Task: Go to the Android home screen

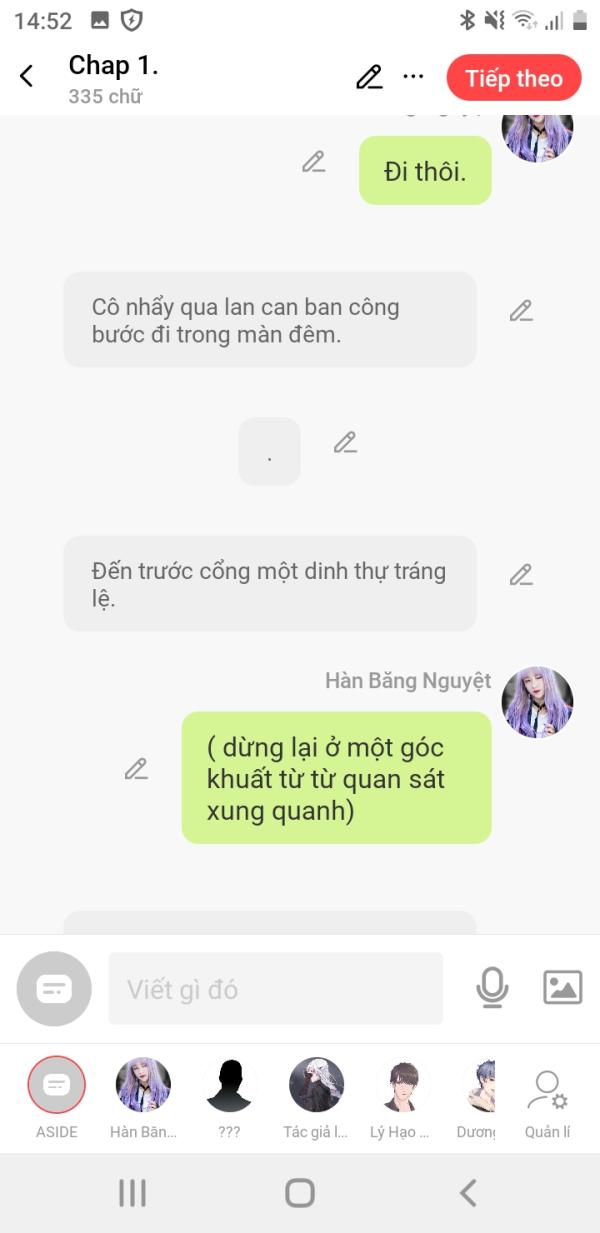Action: click(x=300, y=1192)
